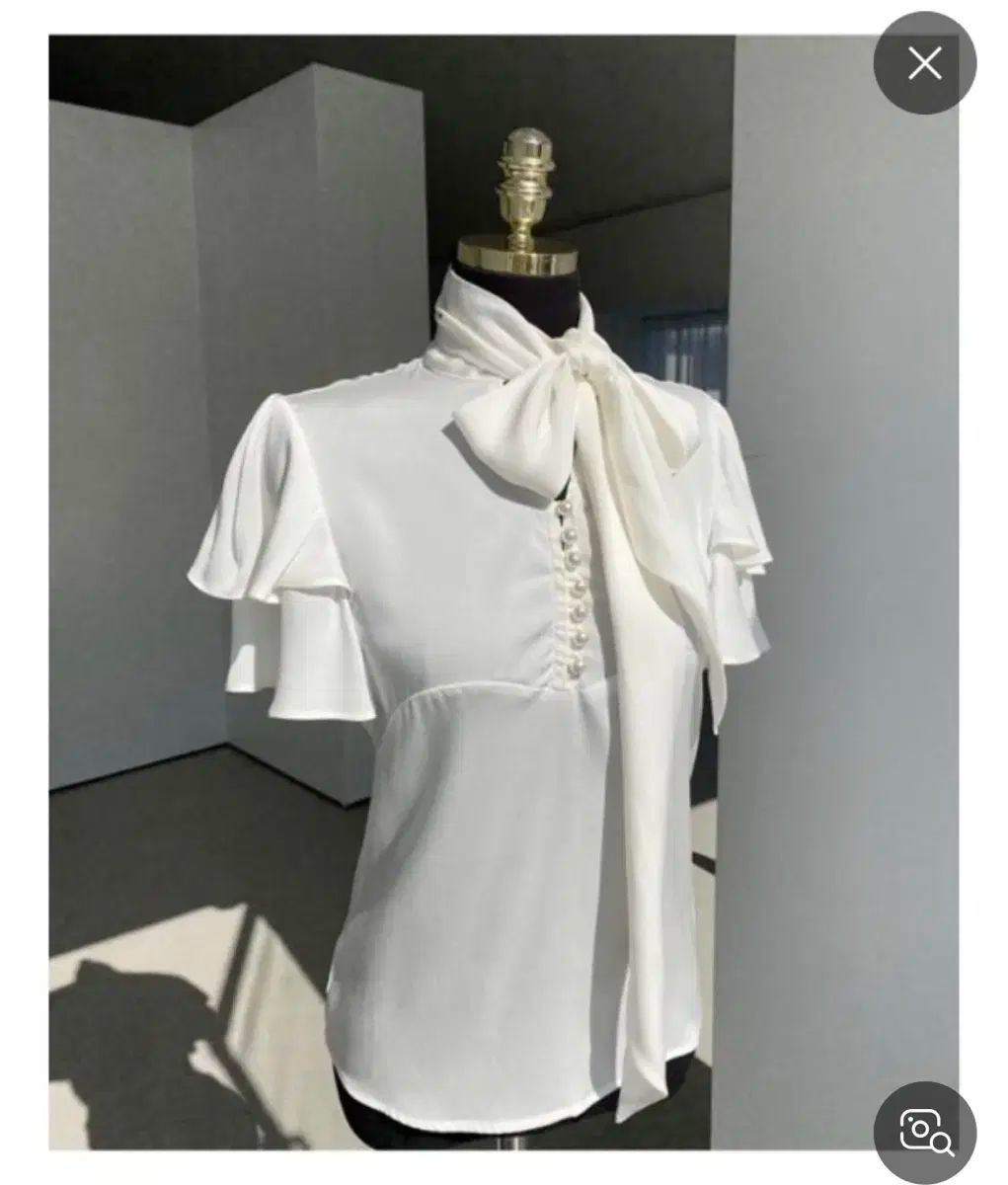The height and width of the screenshot is (1185, 1008).
Task: Close the full-screen image viewer
Action: pyautogui.click(x=924, y=64)
